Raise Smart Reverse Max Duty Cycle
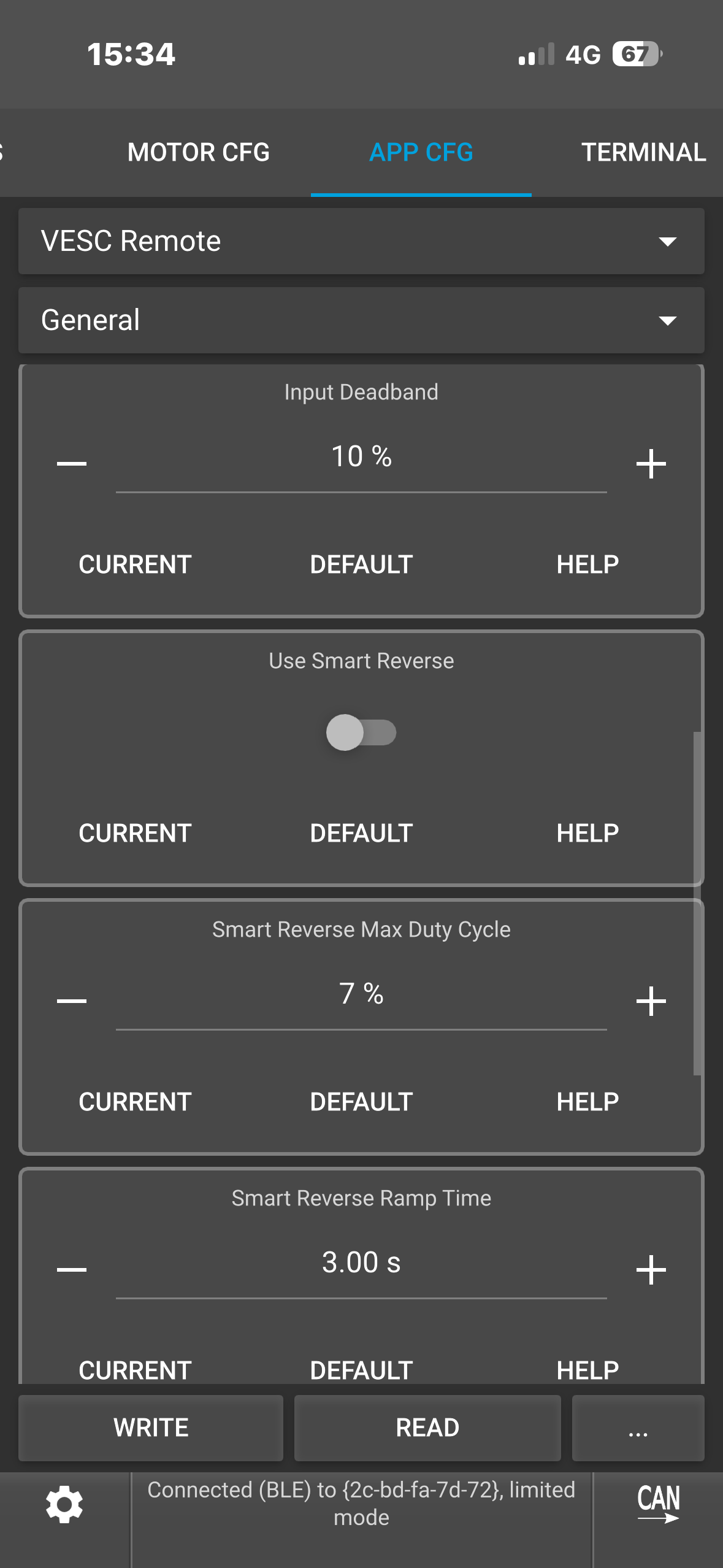723x1568 pixels. click(x=651, y=1001)
